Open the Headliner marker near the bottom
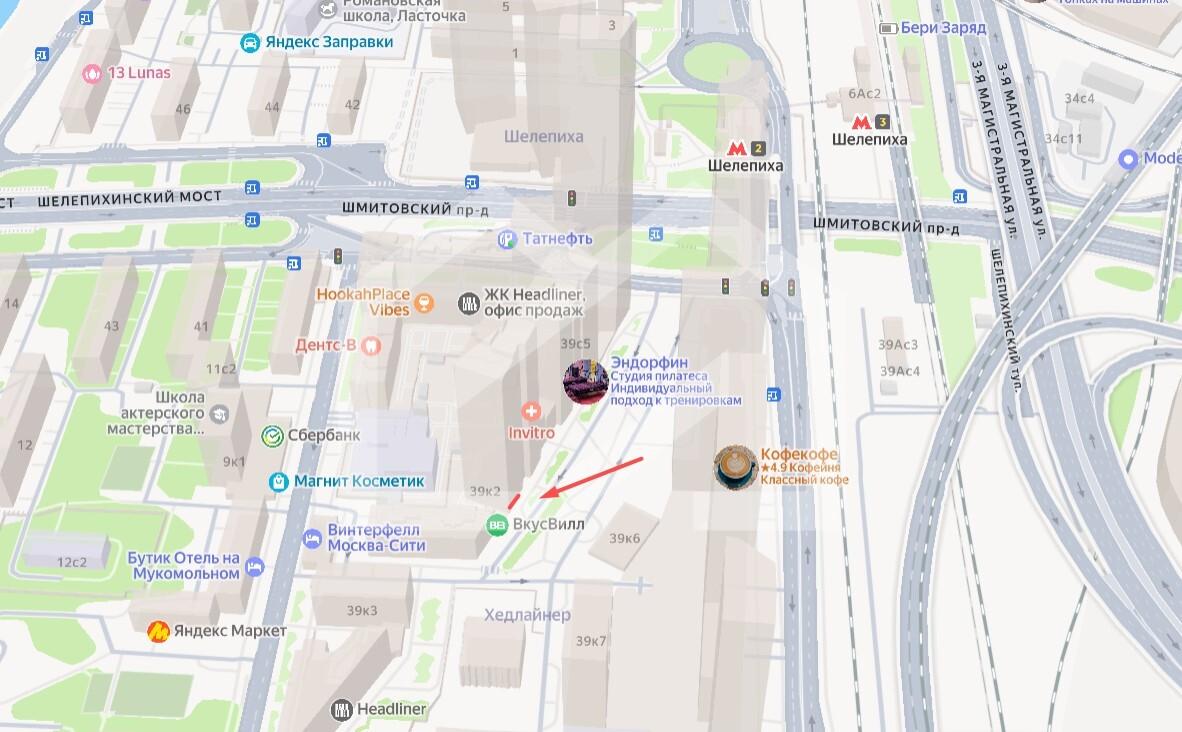 342,709
